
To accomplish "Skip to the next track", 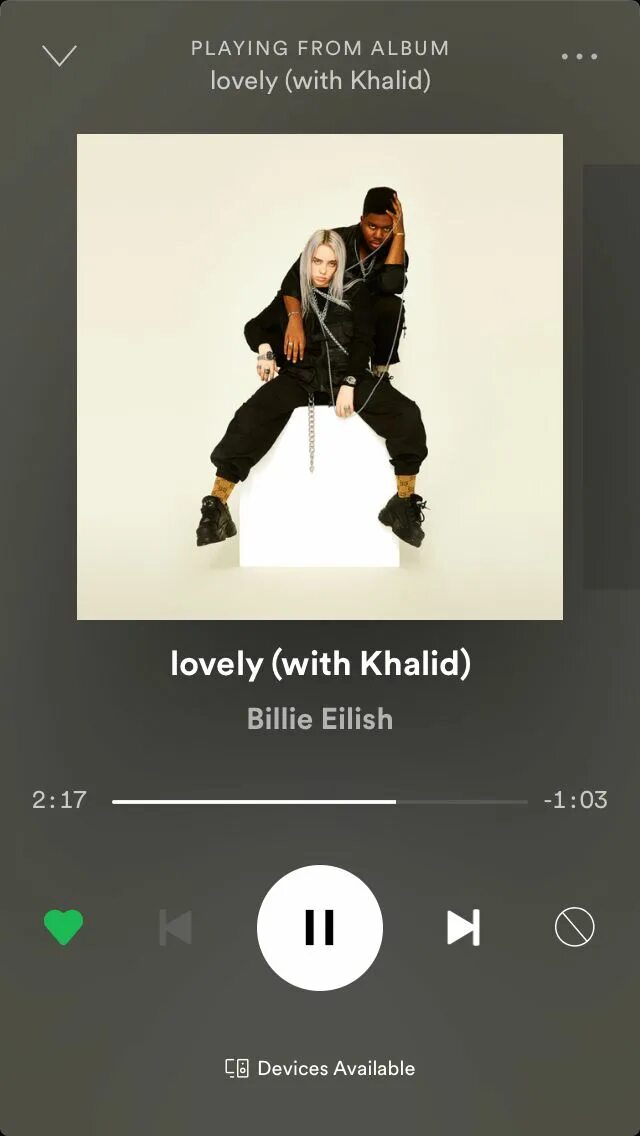I will [x=463, y=927].
